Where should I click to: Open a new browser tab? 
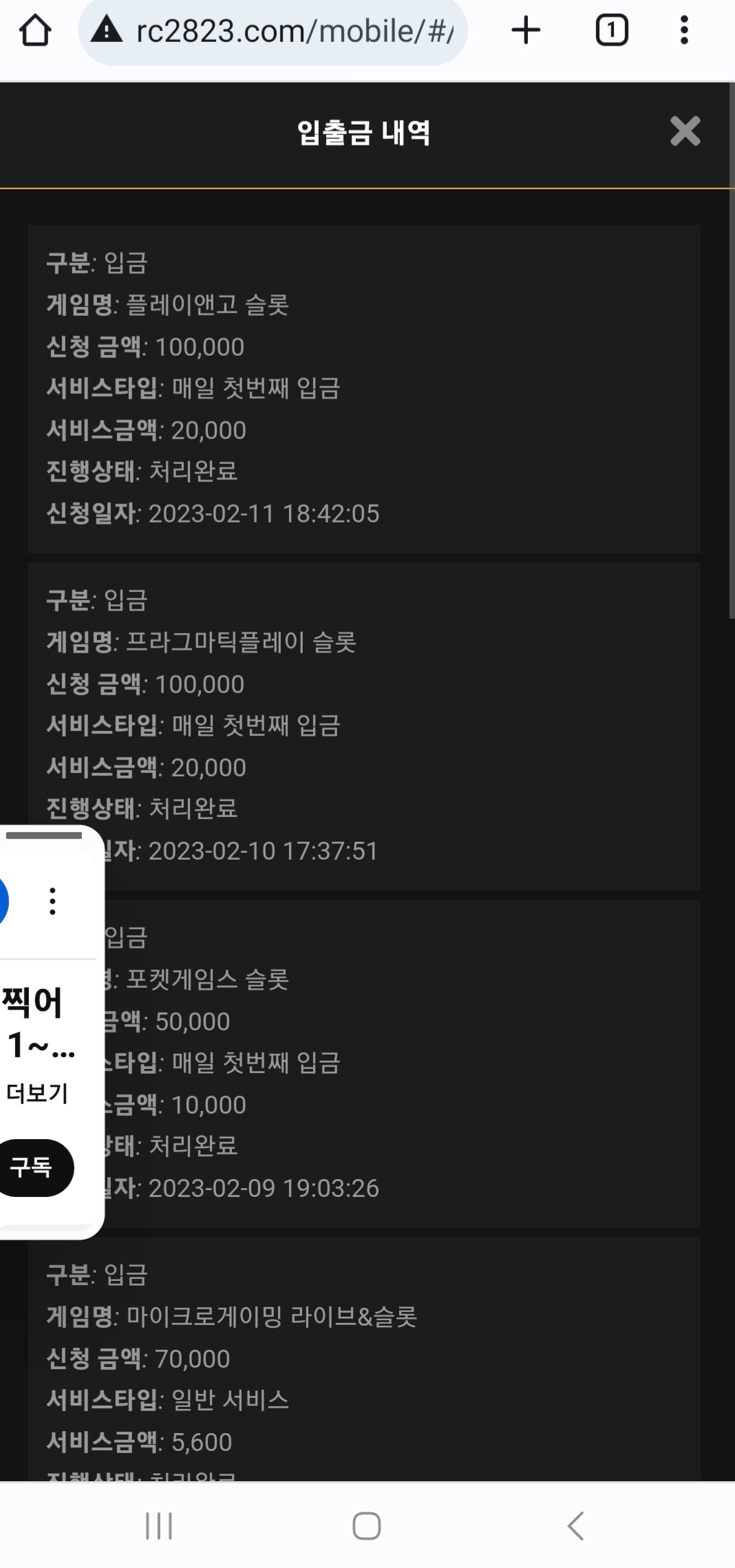point(526,31)
